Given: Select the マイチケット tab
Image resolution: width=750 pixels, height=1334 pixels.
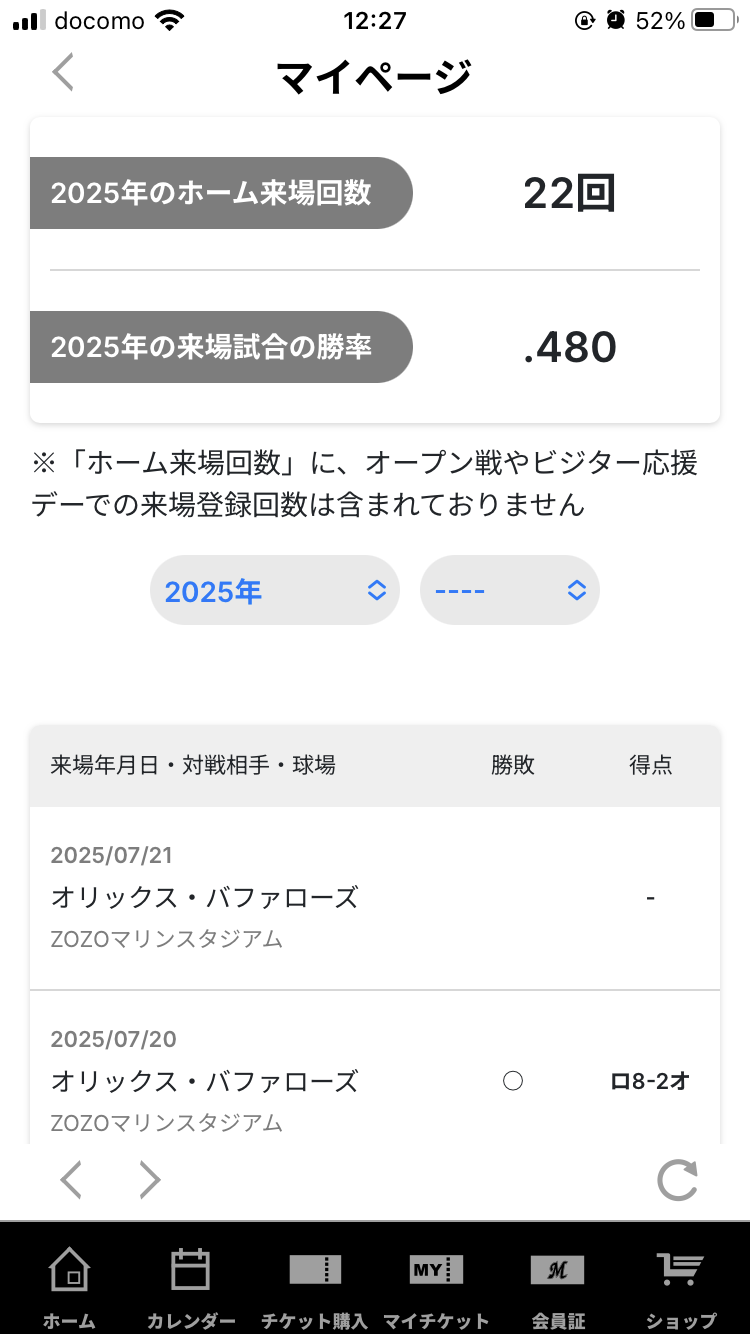Looking at the screenshot, I should 437,1288.
